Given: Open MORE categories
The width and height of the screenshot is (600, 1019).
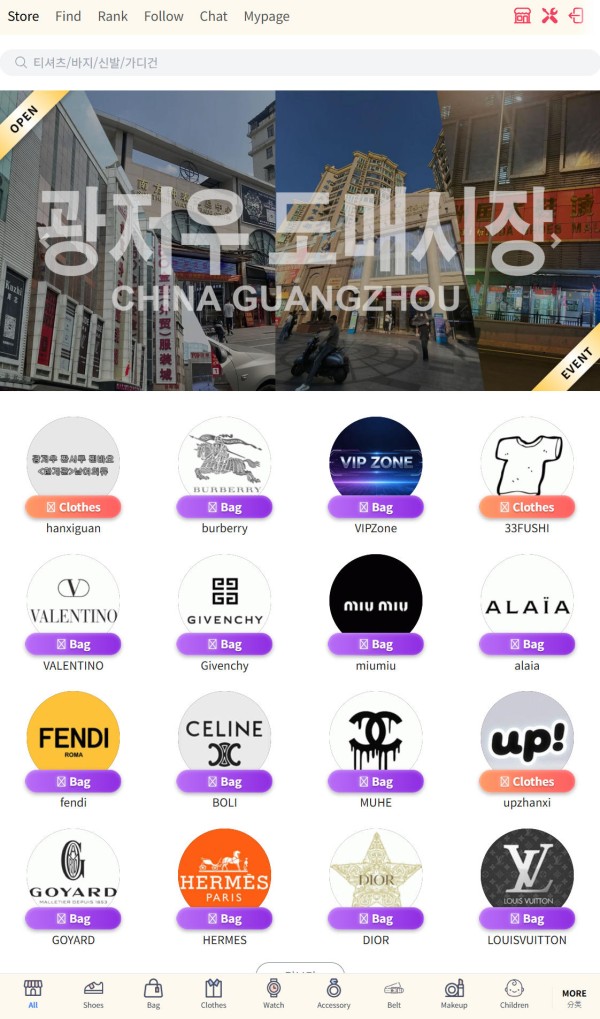Looking at the screenshot, I should pos(574,998).
